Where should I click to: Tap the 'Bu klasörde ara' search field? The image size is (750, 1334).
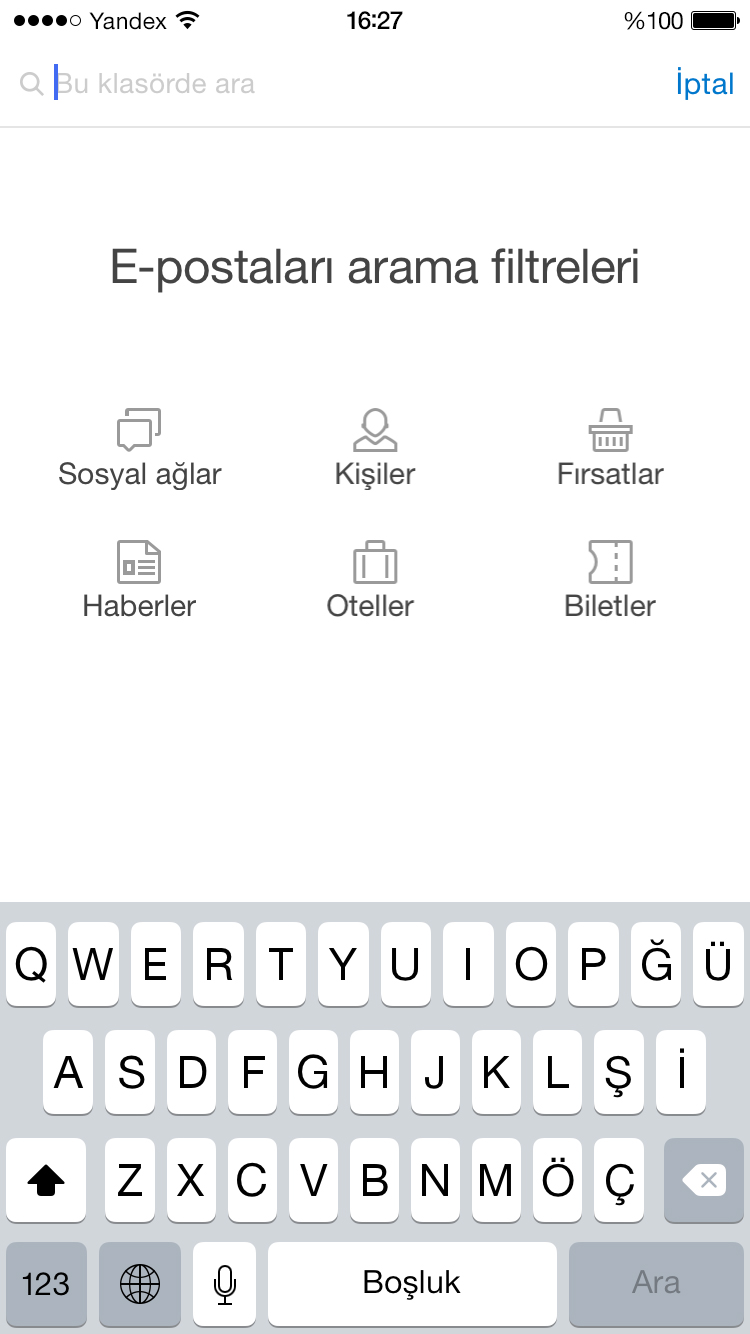(x=340, y=83)
